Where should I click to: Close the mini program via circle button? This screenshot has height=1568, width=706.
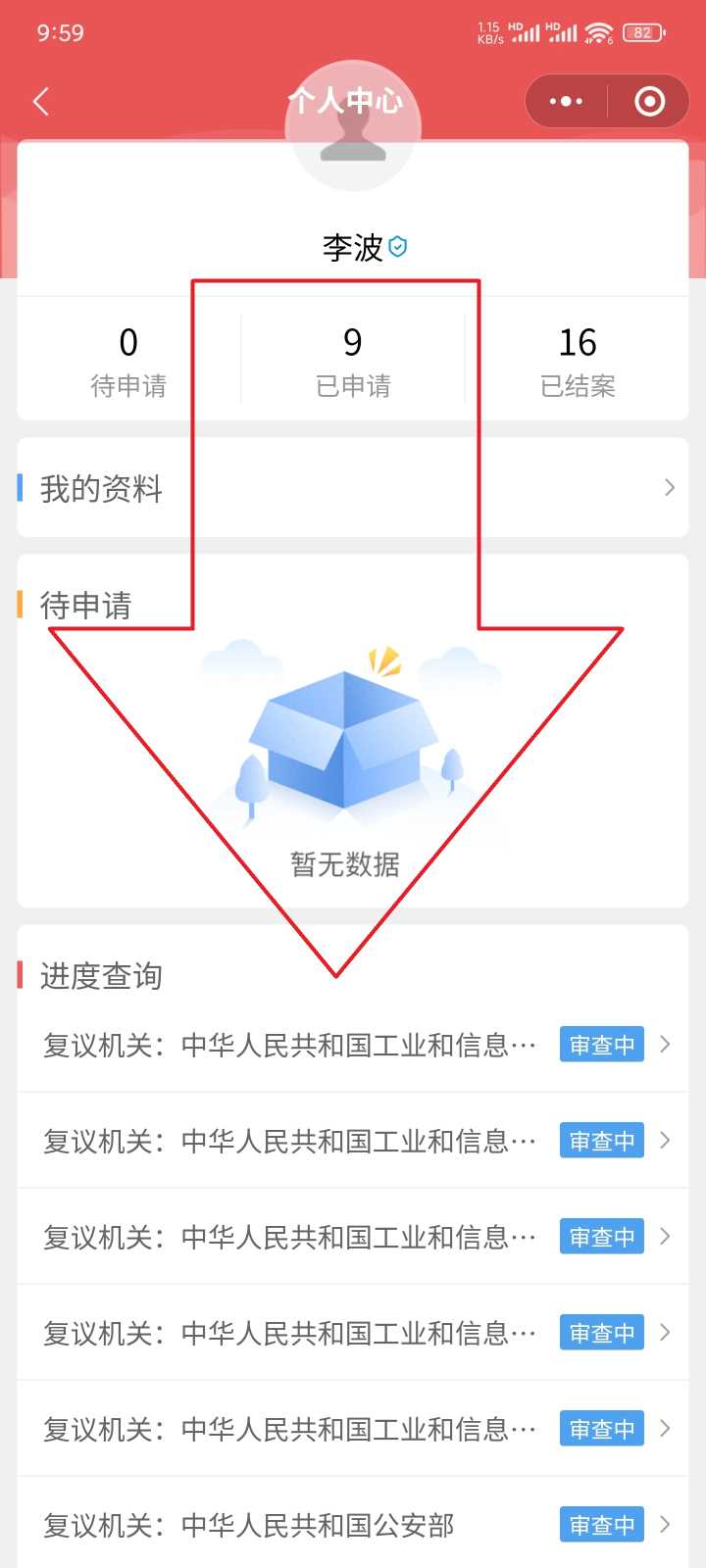(649, 102)
